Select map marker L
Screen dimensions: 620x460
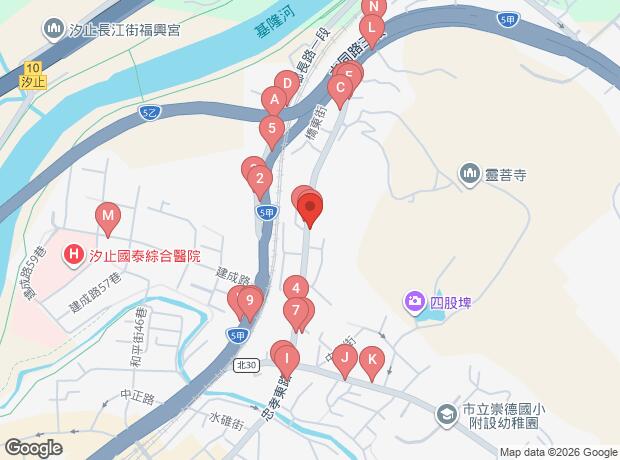371,28
